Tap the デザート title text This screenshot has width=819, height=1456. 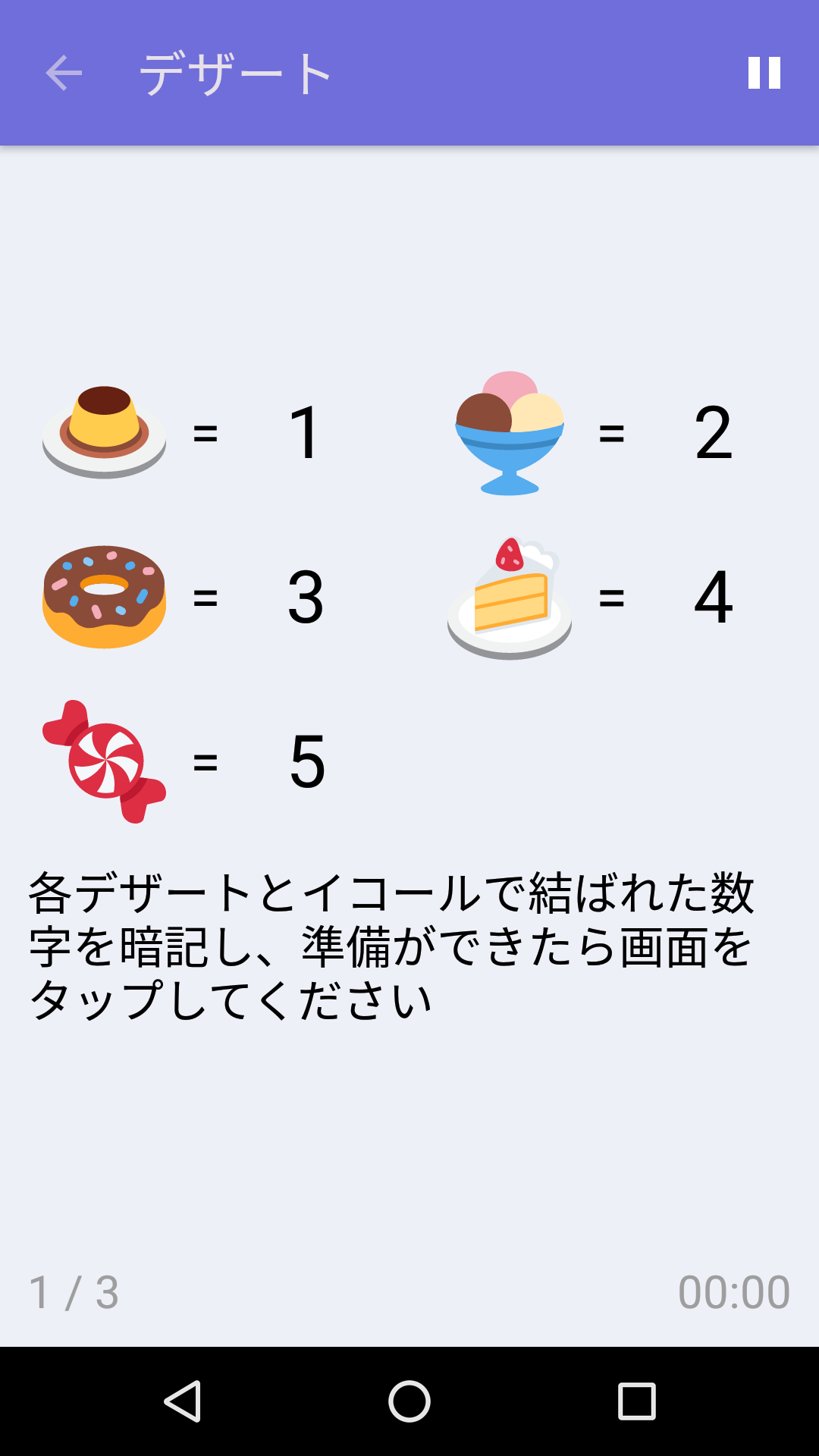[x=235, y=73]
